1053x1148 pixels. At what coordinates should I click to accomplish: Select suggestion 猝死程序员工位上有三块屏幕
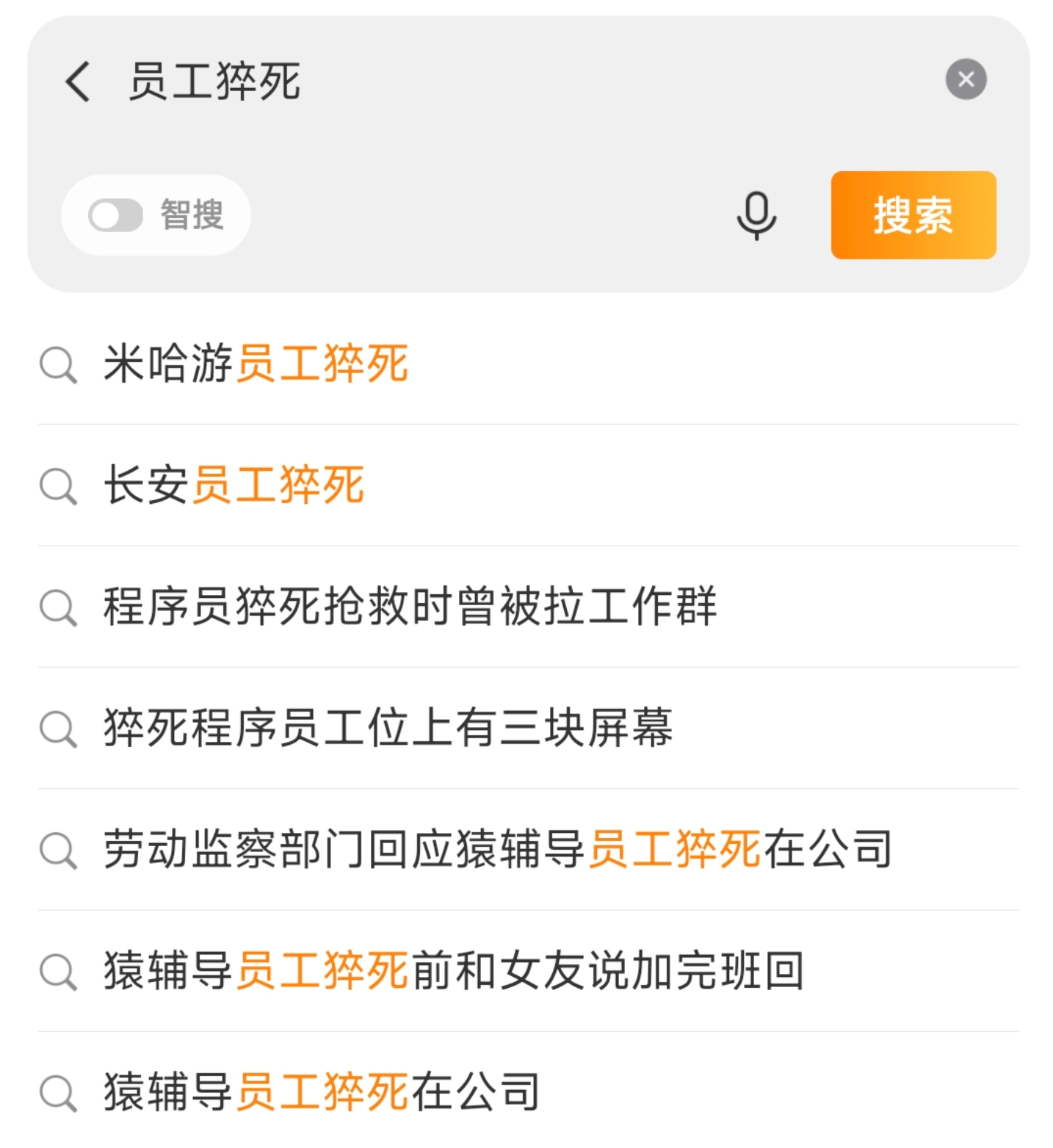pos(389,729)
